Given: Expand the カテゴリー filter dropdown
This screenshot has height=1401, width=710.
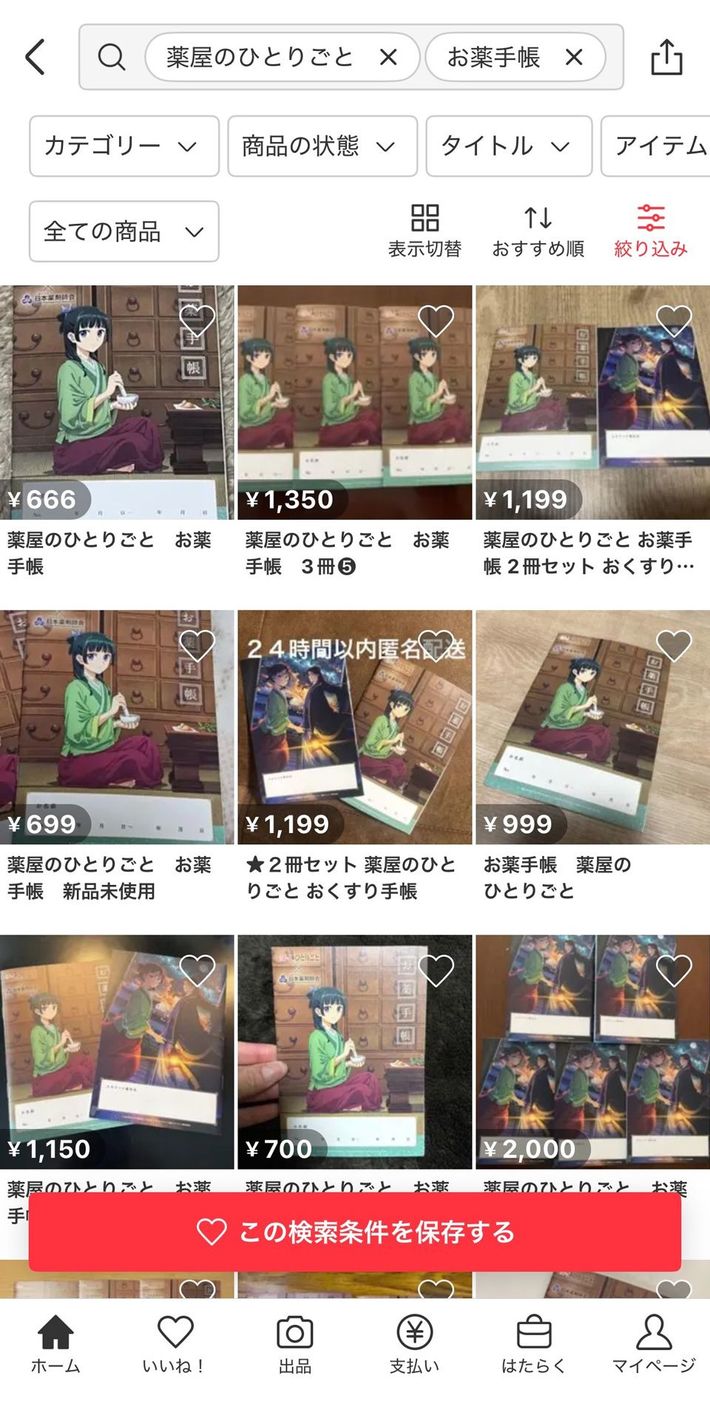Looking at the screenshot, I should coord(123,146).
